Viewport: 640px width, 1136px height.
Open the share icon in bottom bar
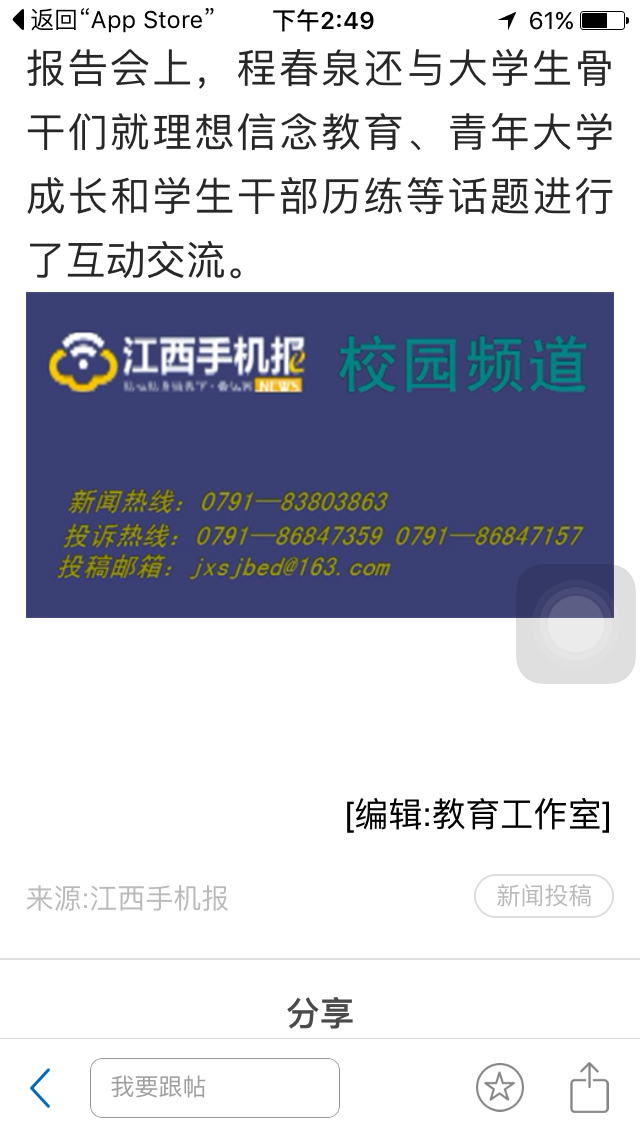click(x=589, y=1086)
